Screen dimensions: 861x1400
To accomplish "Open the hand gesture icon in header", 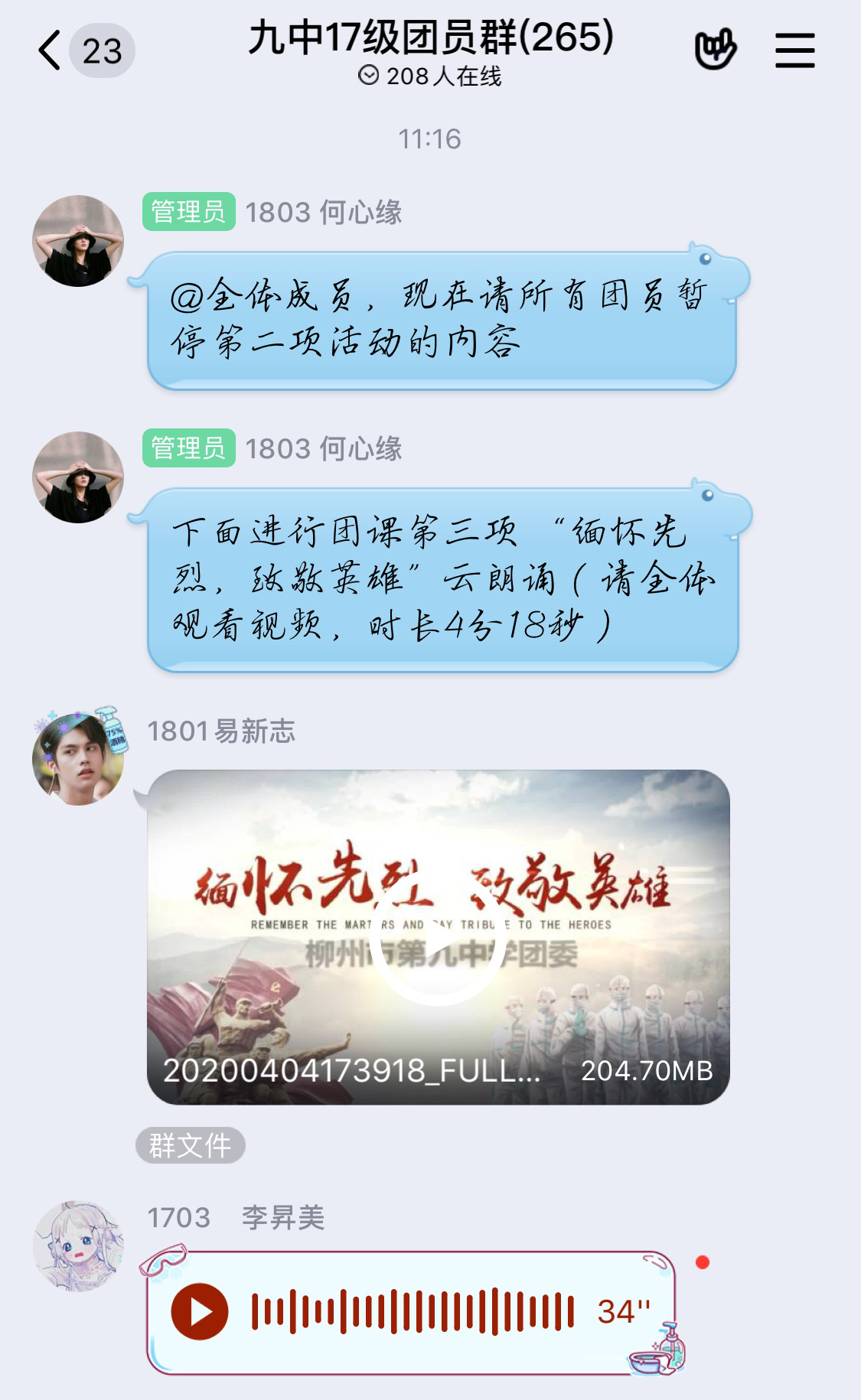I will click(715, 50).
